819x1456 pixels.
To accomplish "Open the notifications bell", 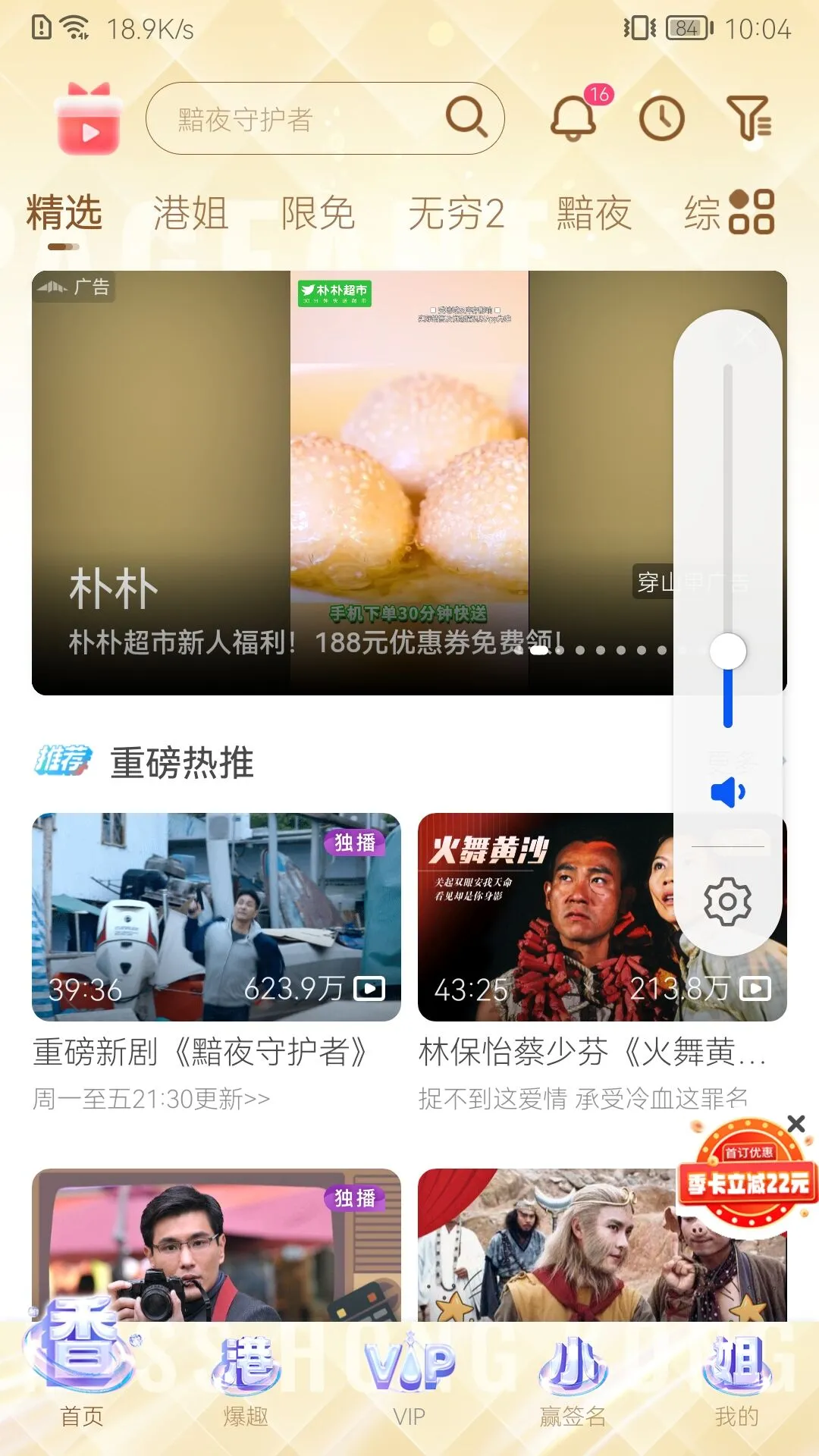I will pyautogui.click(x=574, y=119).
